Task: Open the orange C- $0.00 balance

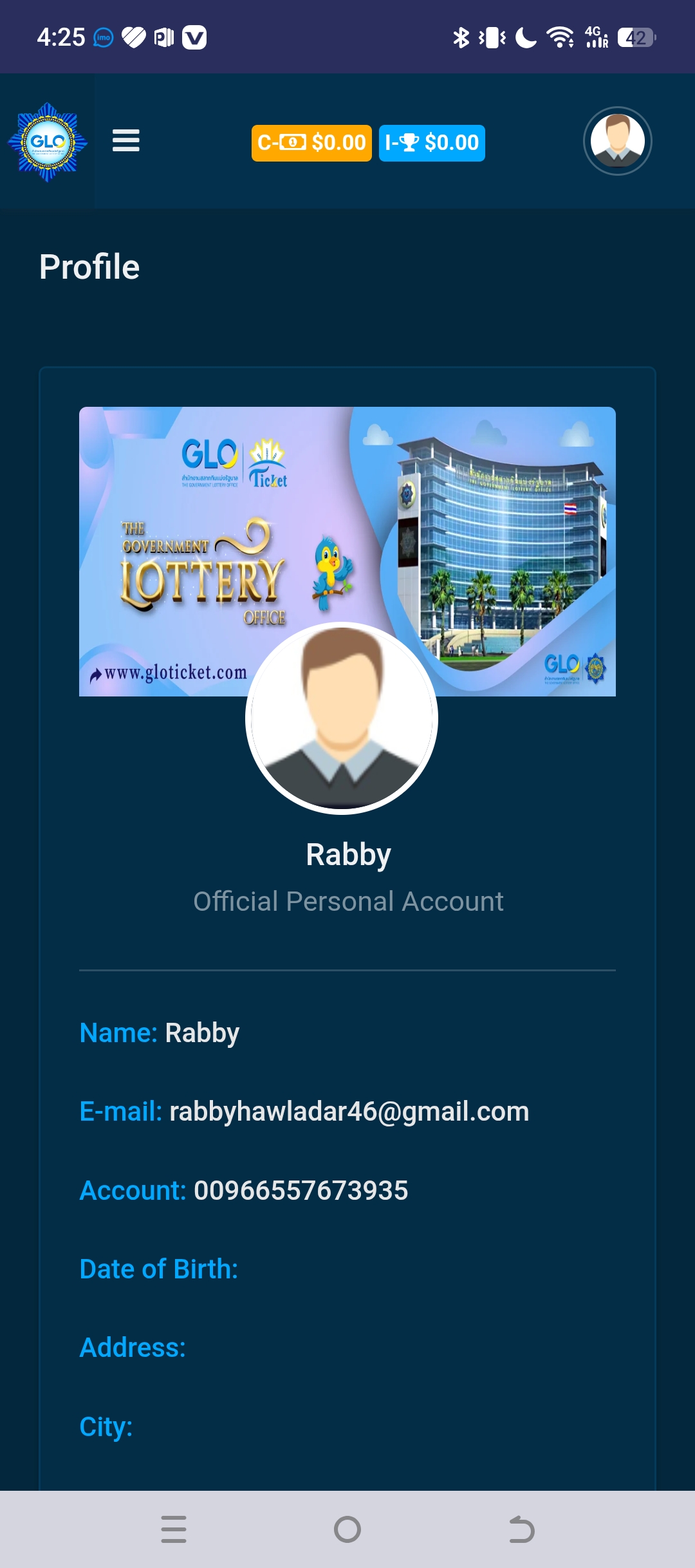Action: [311, 143]
